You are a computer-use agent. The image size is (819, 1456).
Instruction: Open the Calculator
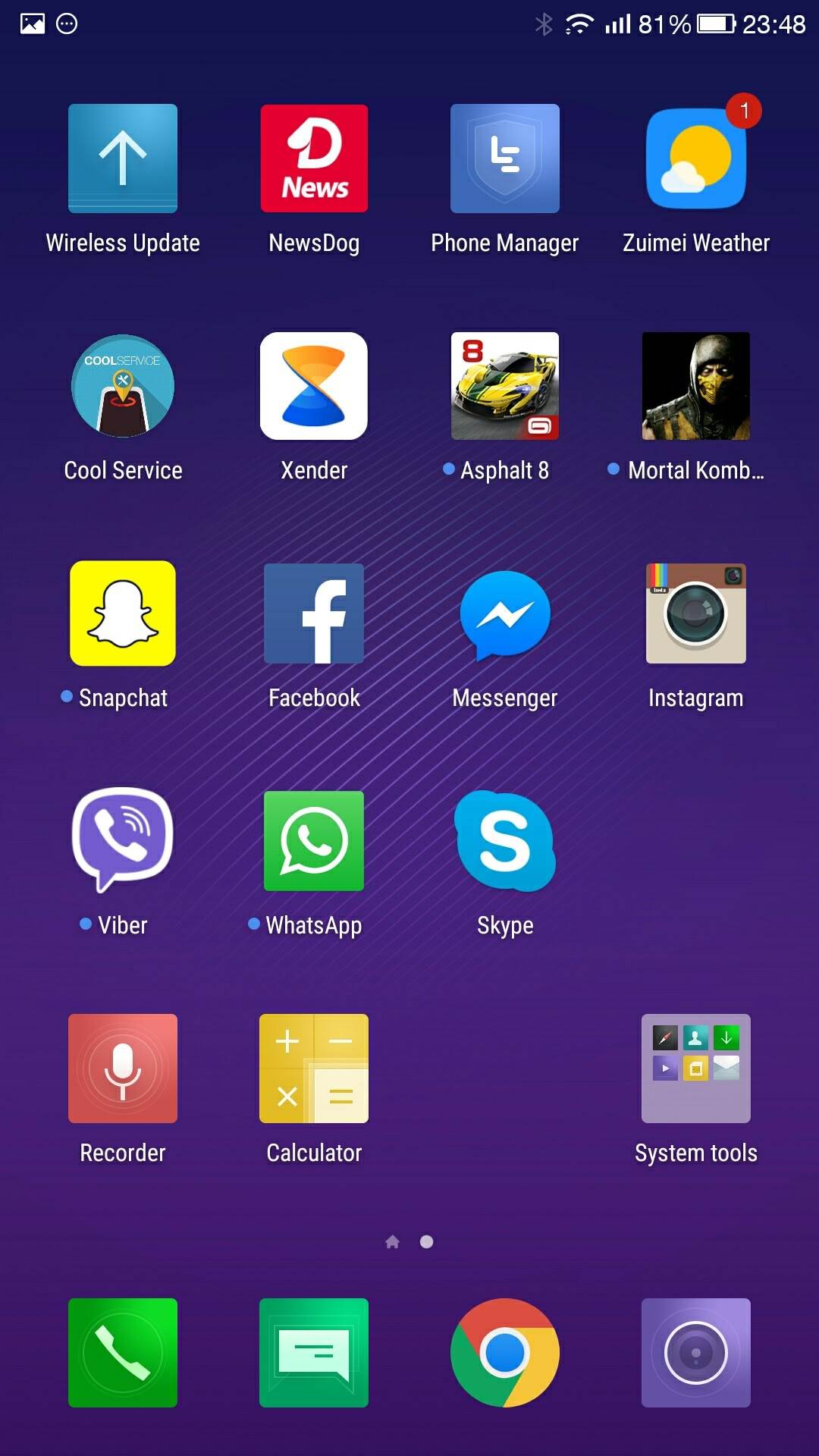(314, 1068)
